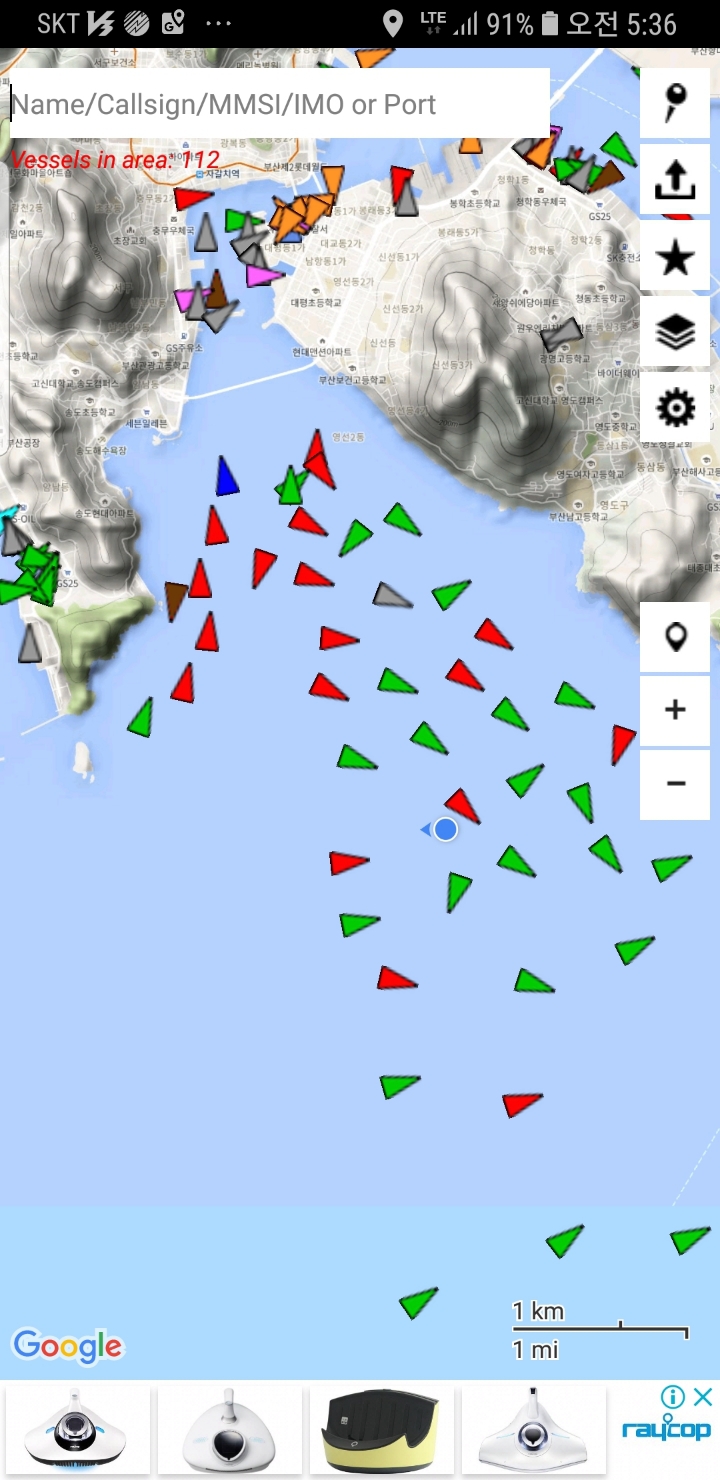Open the settings gear

675,408
